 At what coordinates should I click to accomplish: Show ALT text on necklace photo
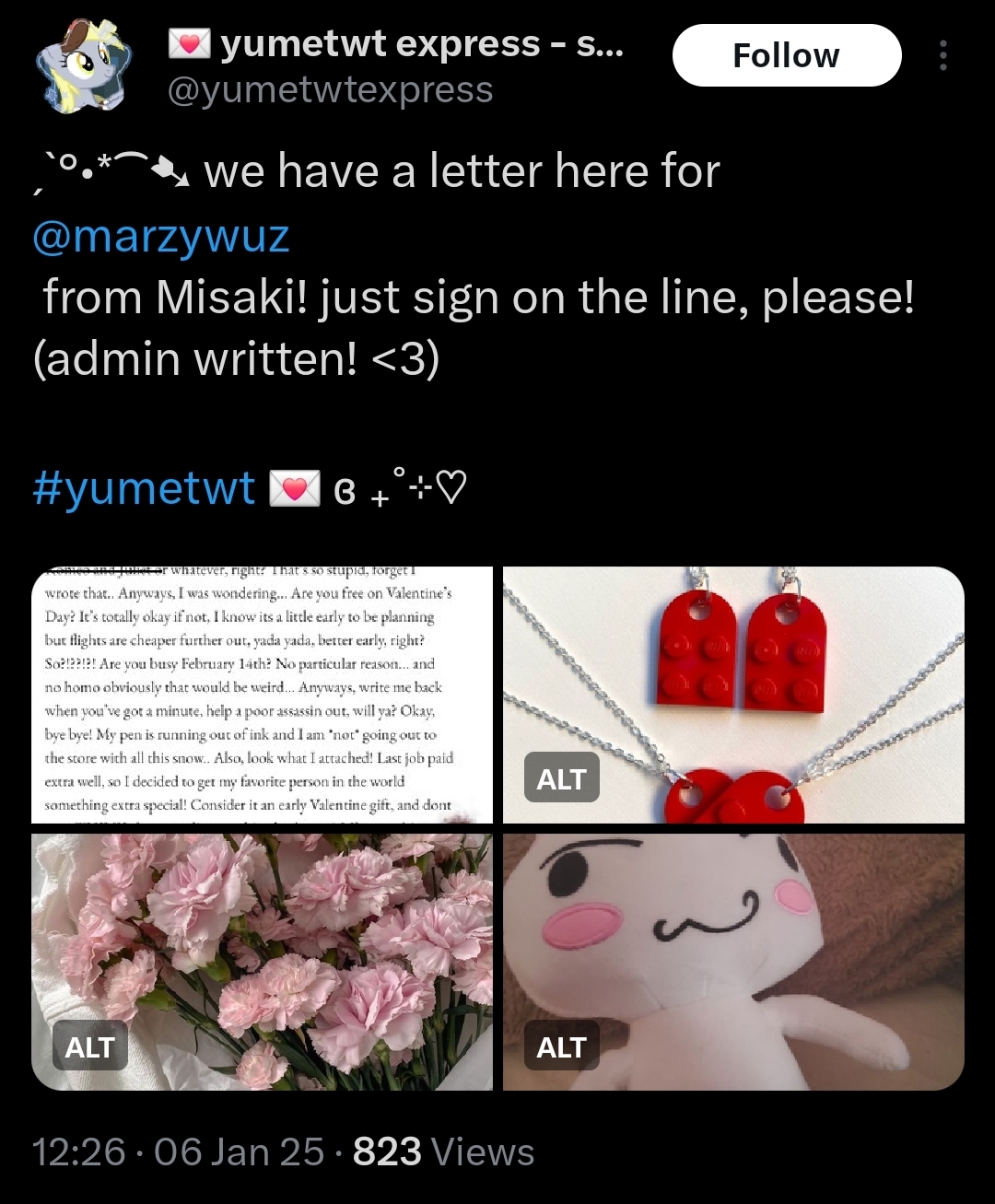561,779
